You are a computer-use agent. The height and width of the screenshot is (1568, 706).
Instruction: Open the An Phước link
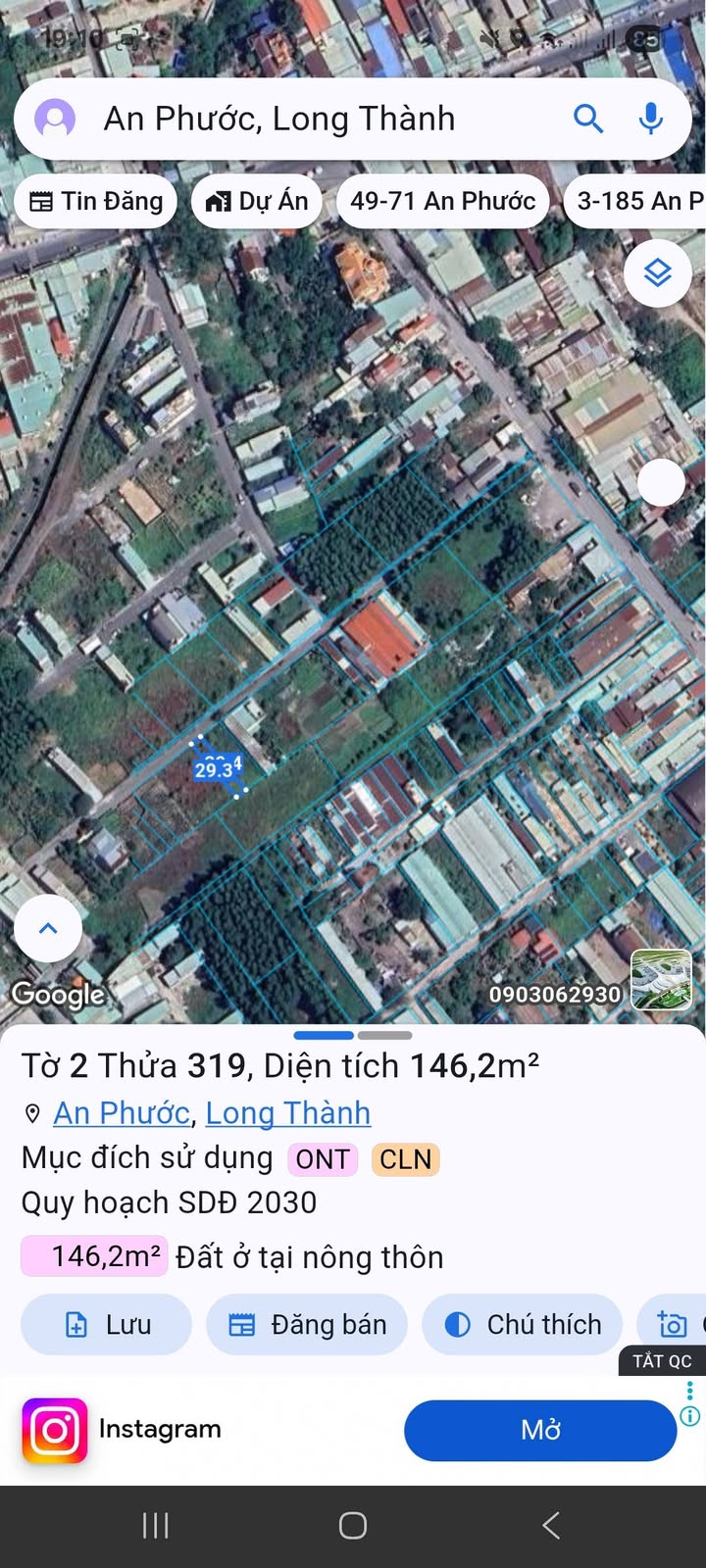(x=122, y=1113)
